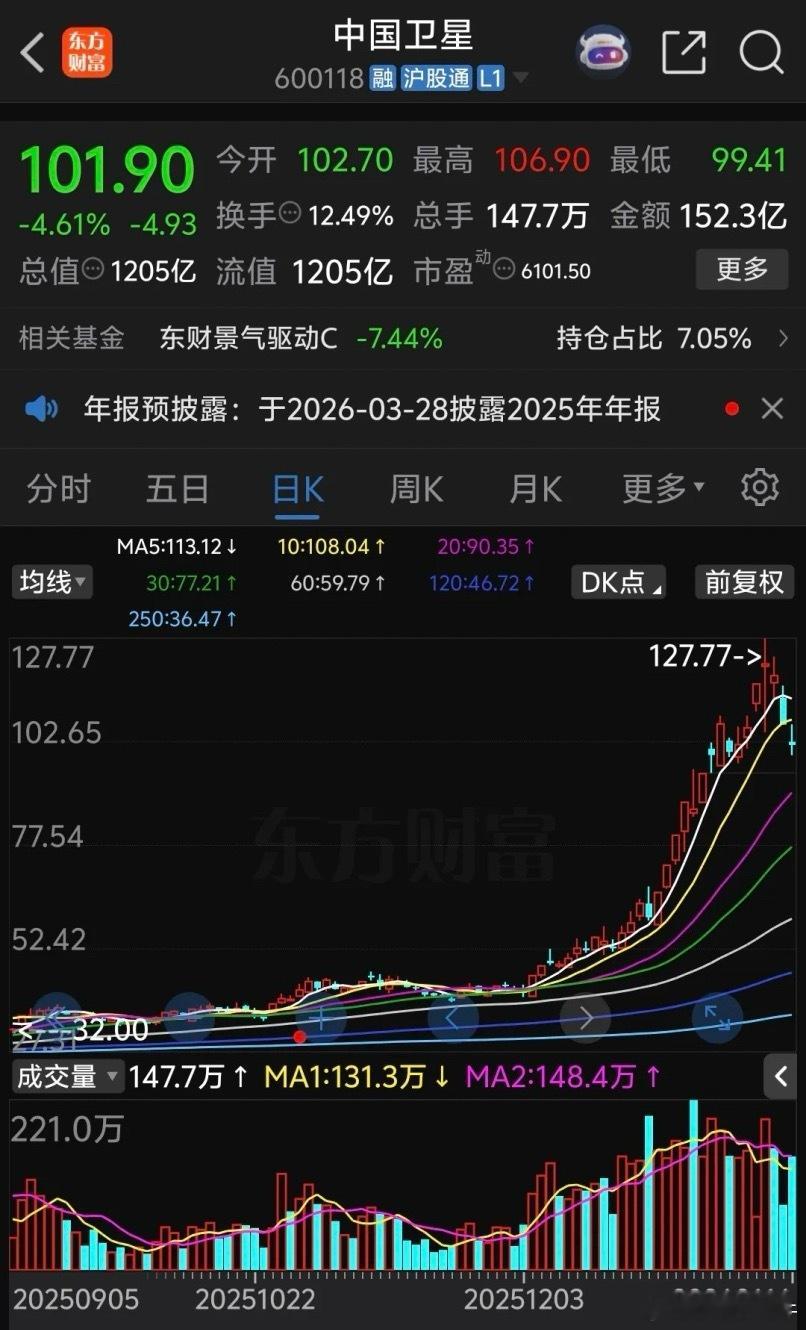806x1330 pixels.
Task: Tap the fullscreen expand chart icon
Action: (x=717, y=1018)
